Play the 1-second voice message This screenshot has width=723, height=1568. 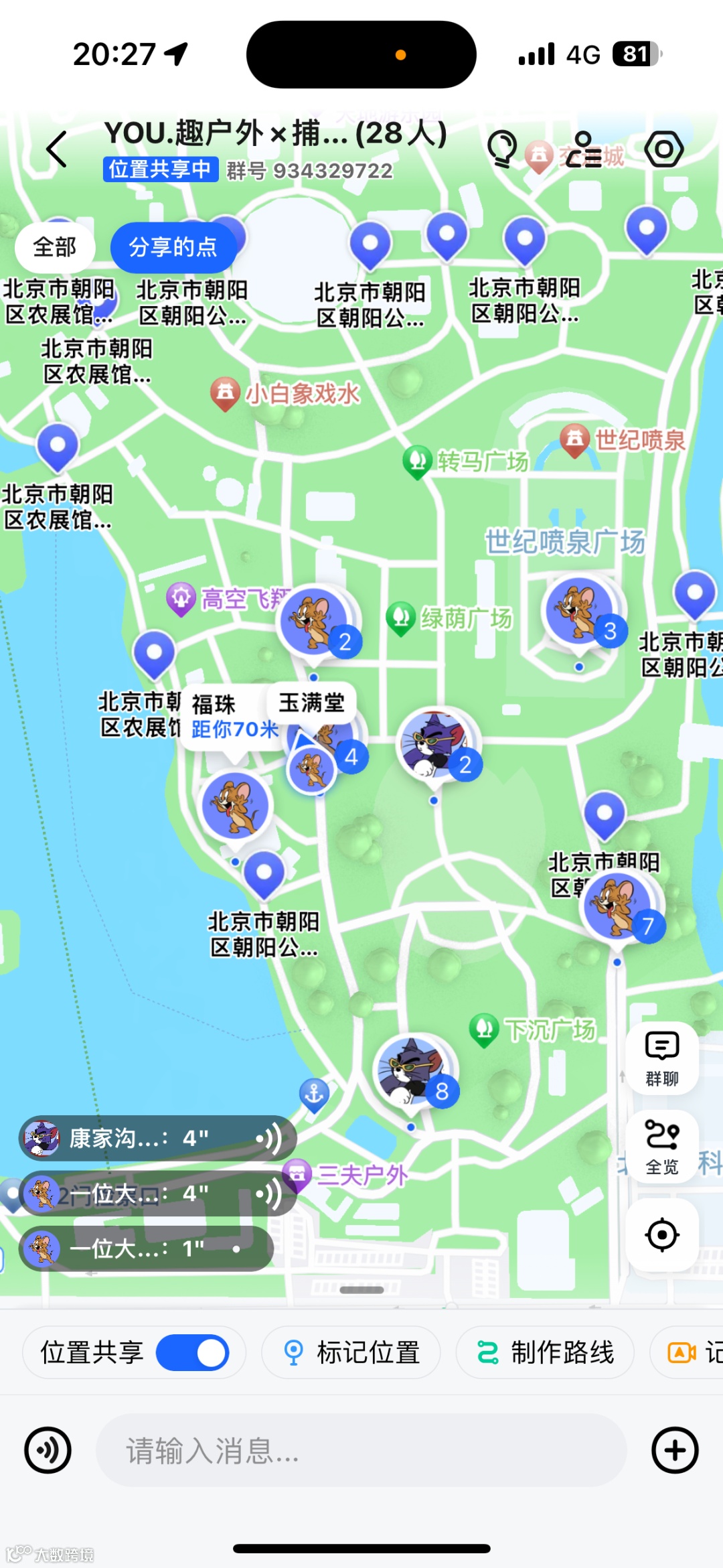pos(146,1249)
